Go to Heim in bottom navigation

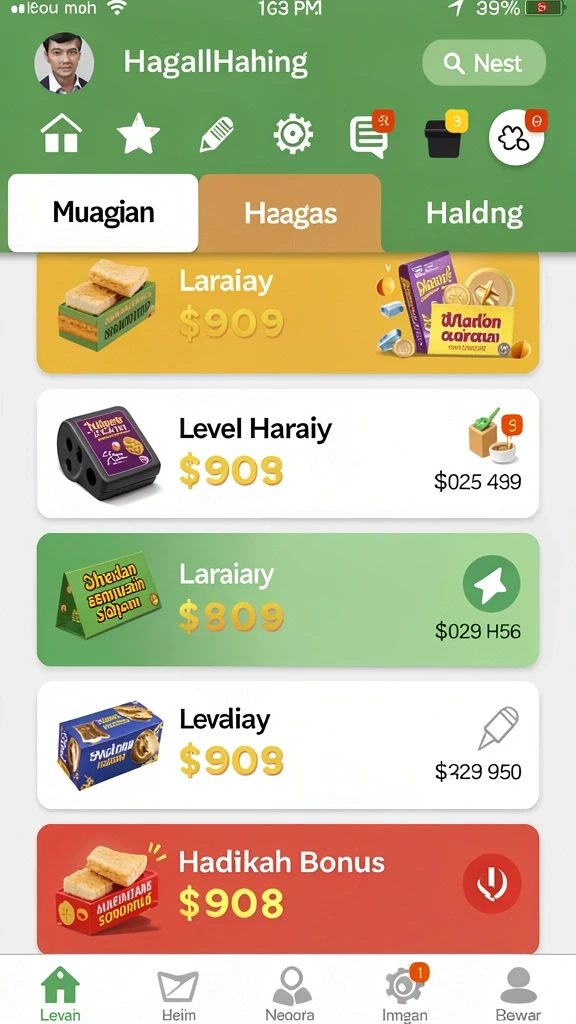pos(178,995)
